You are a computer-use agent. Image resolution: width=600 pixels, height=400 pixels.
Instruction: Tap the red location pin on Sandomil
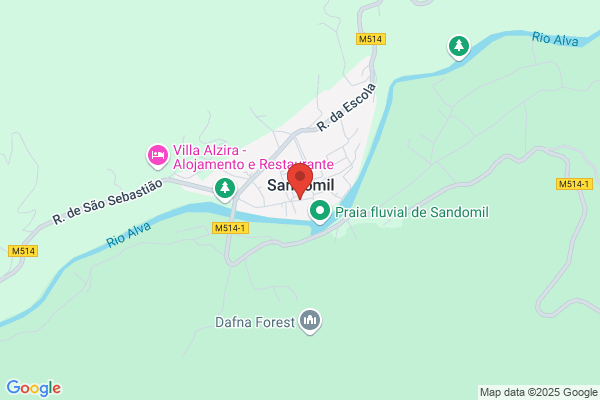coord(300,181)
